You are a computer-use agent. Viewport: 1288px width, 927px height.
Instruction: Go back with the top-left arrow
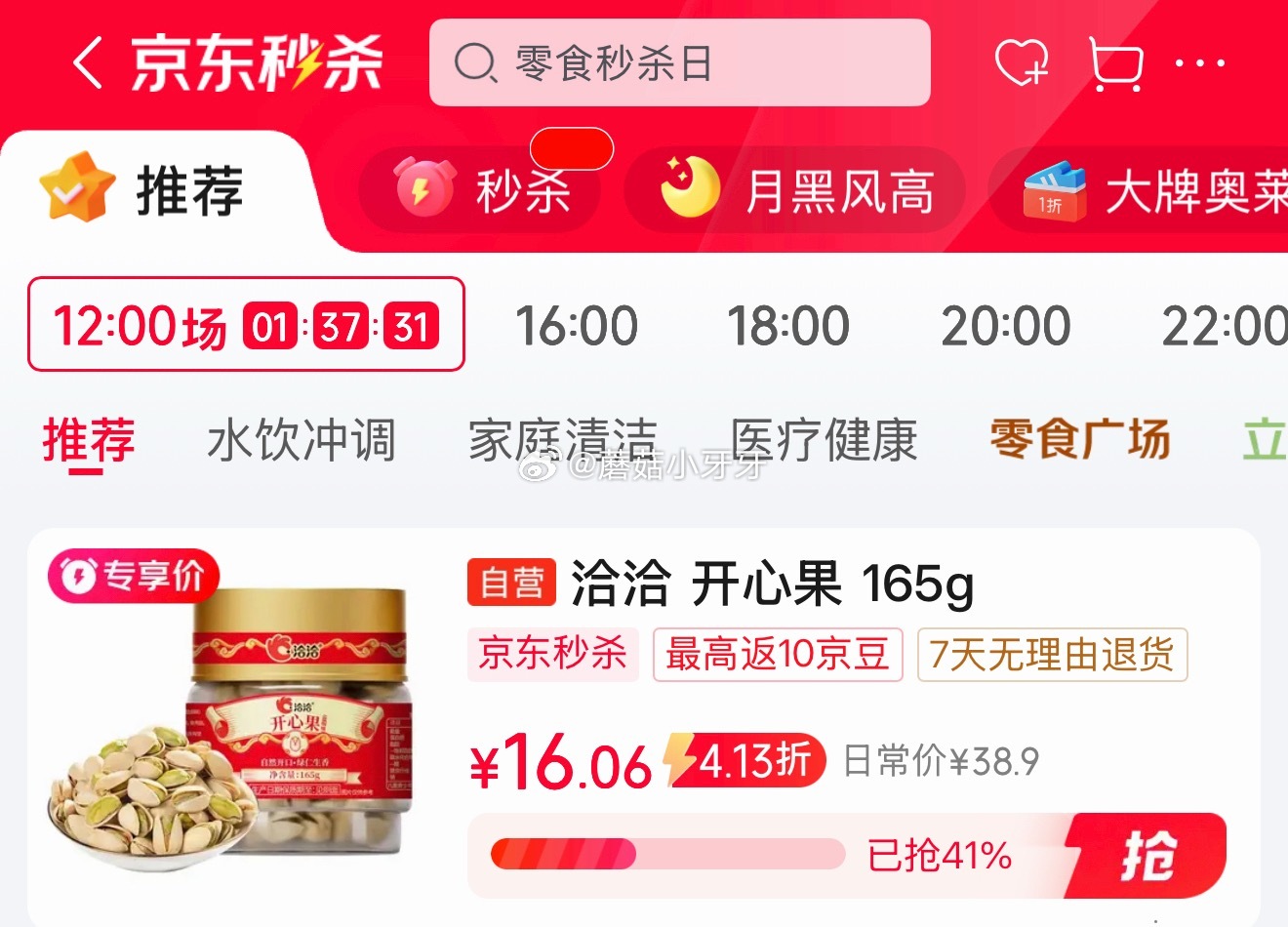point(88,63)
